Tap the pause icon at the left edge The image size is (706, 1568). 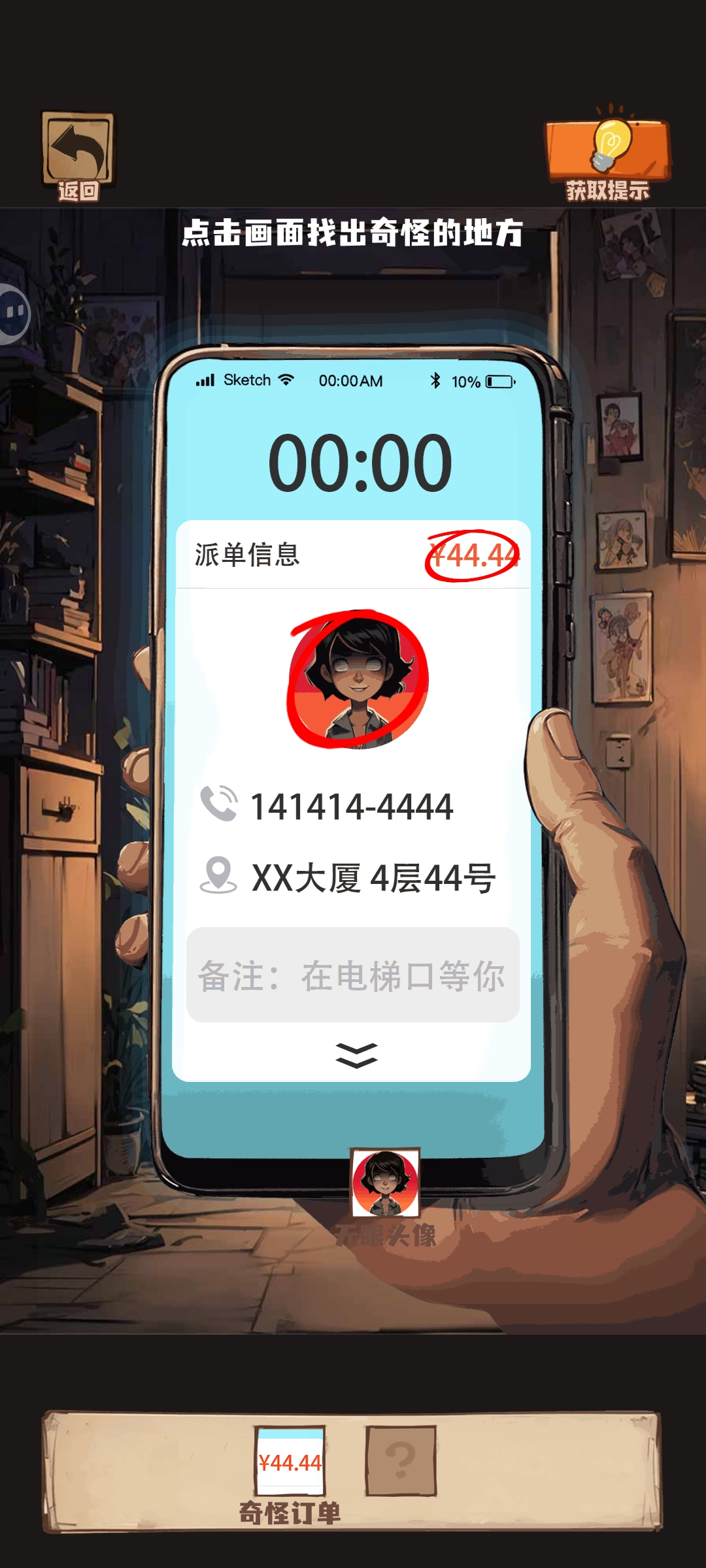tap(14, 314)
